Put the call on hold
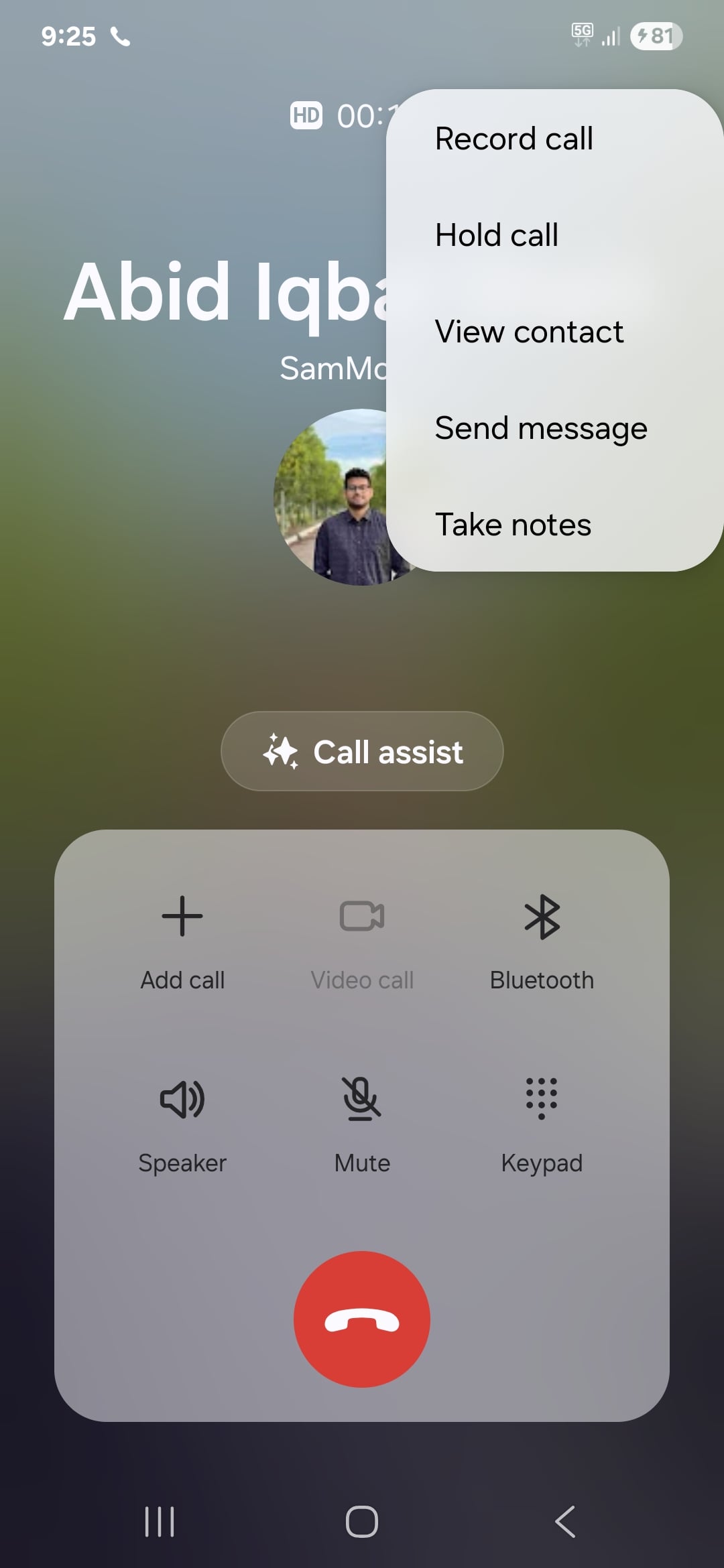 pos(497,235)
